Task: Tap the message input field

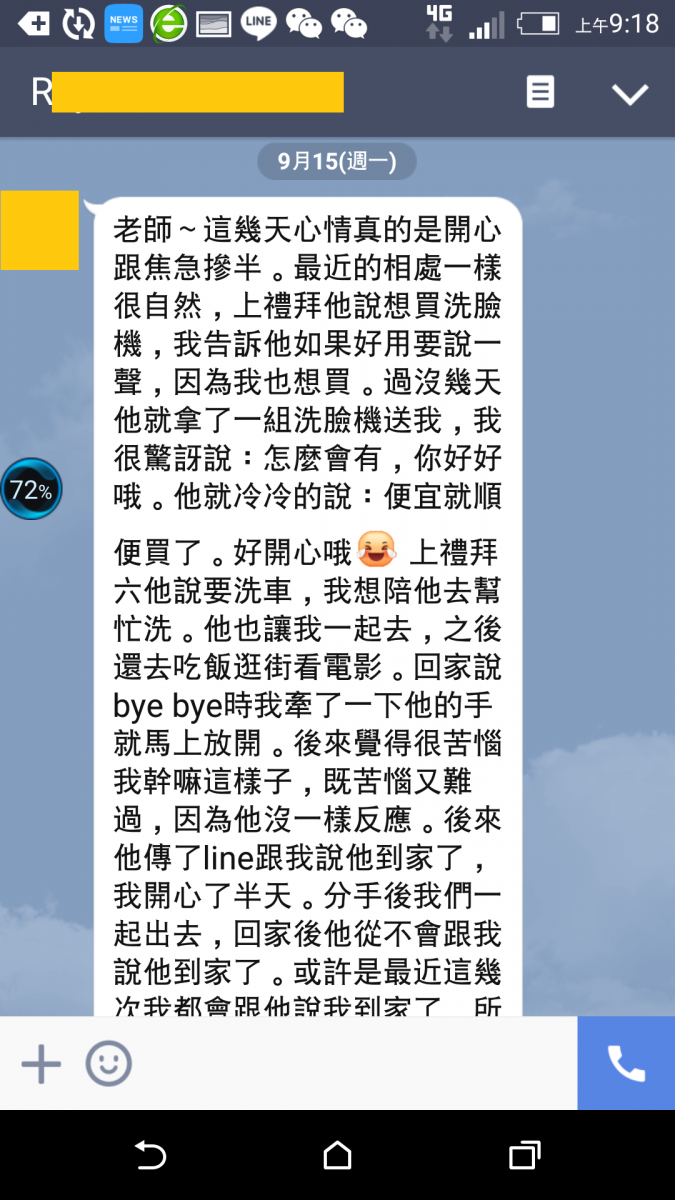Action: (x=350, y=1063)
